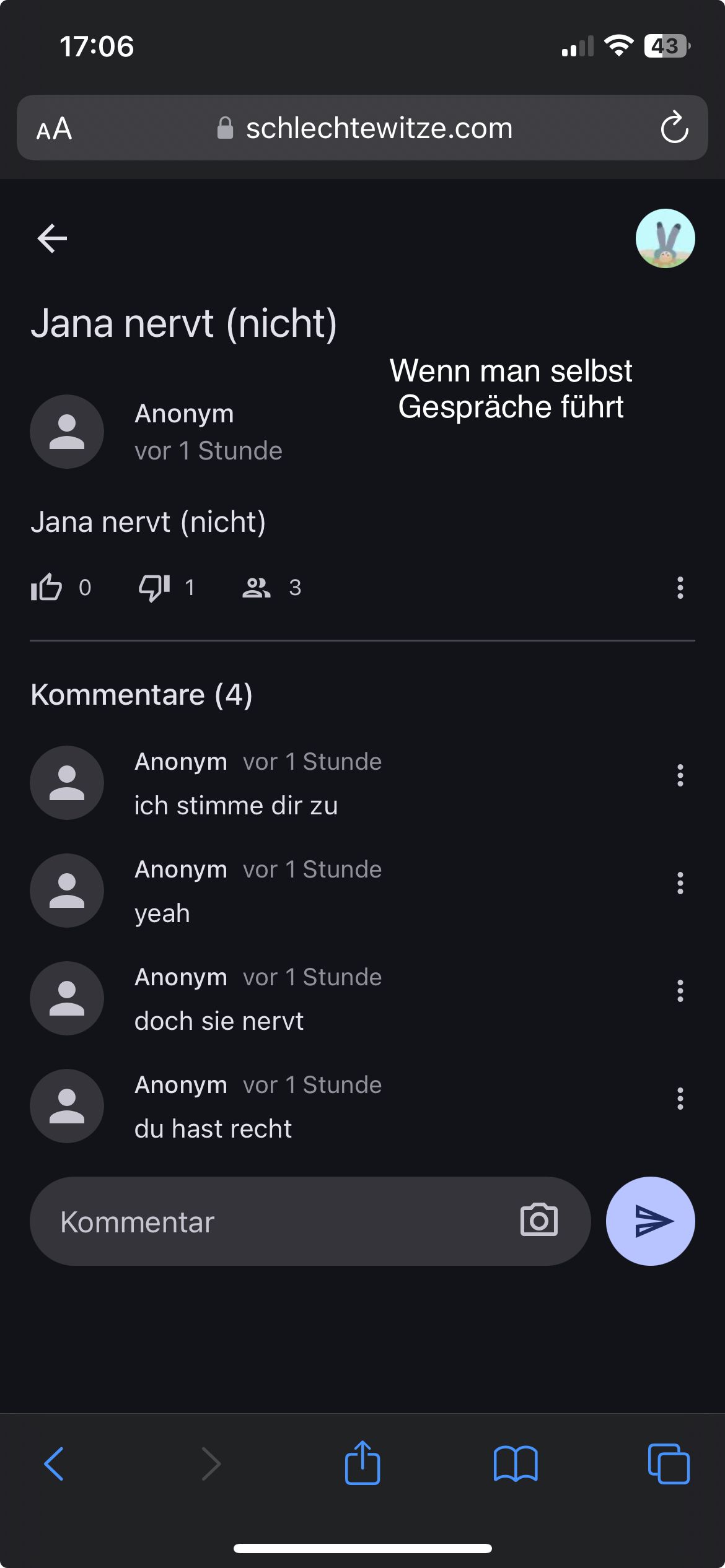Open the post's overflow menu
This screenshot has height=1568, width=725.
(x=680, y=587)
